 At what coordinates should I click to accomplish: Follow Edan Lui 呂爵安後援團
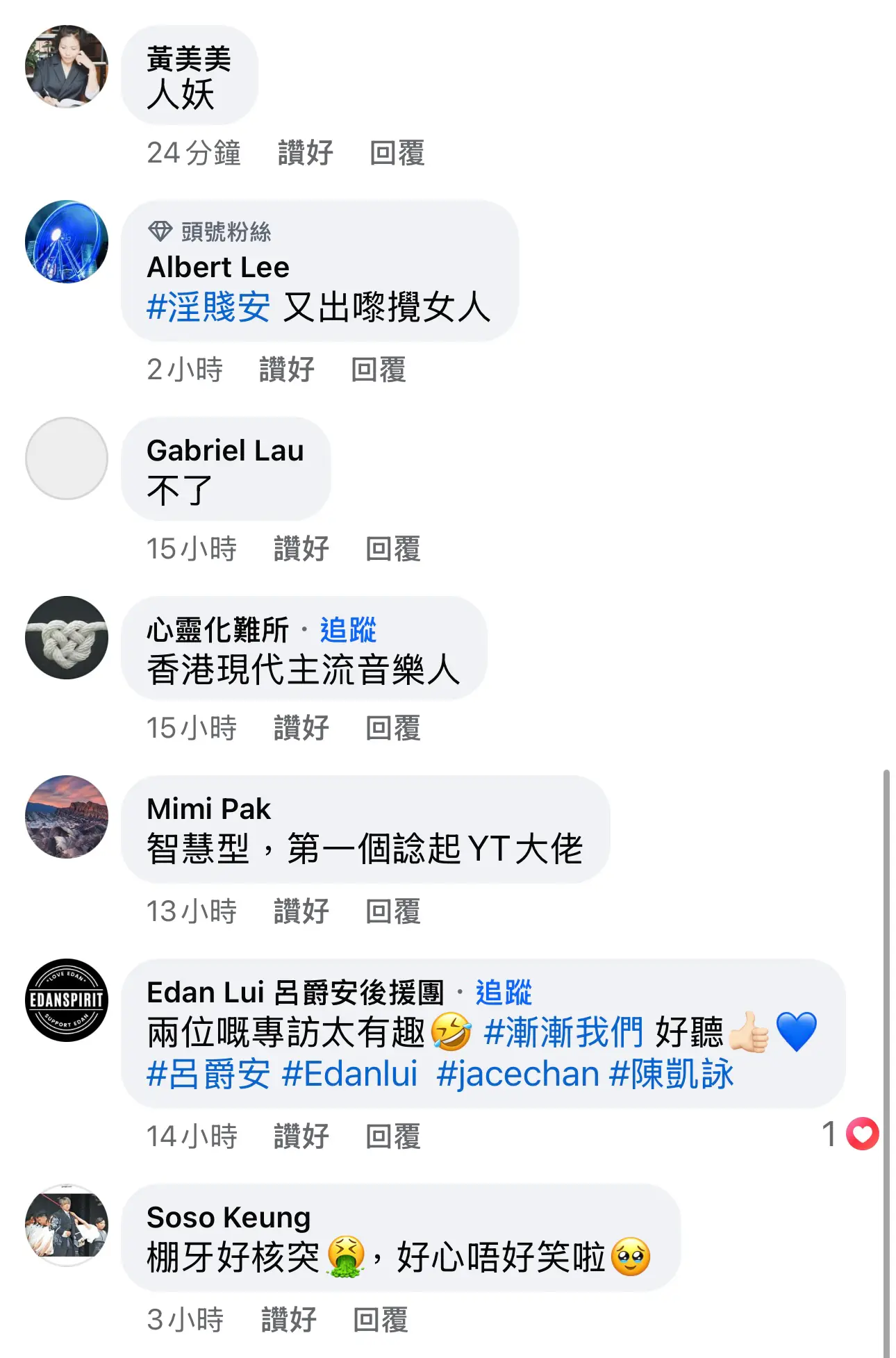[x=504, y=993]
